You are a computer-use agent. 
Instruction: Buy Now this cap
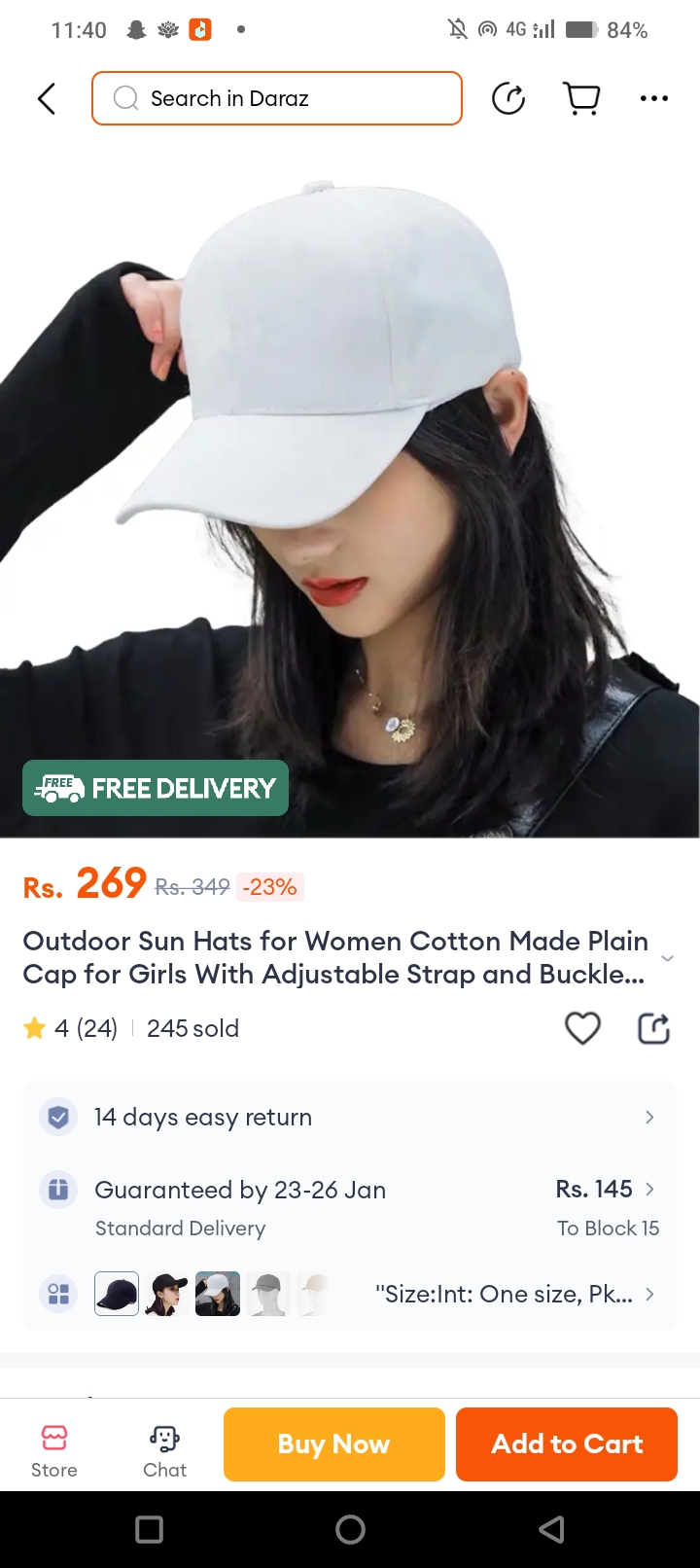(x=333, y=1444)
